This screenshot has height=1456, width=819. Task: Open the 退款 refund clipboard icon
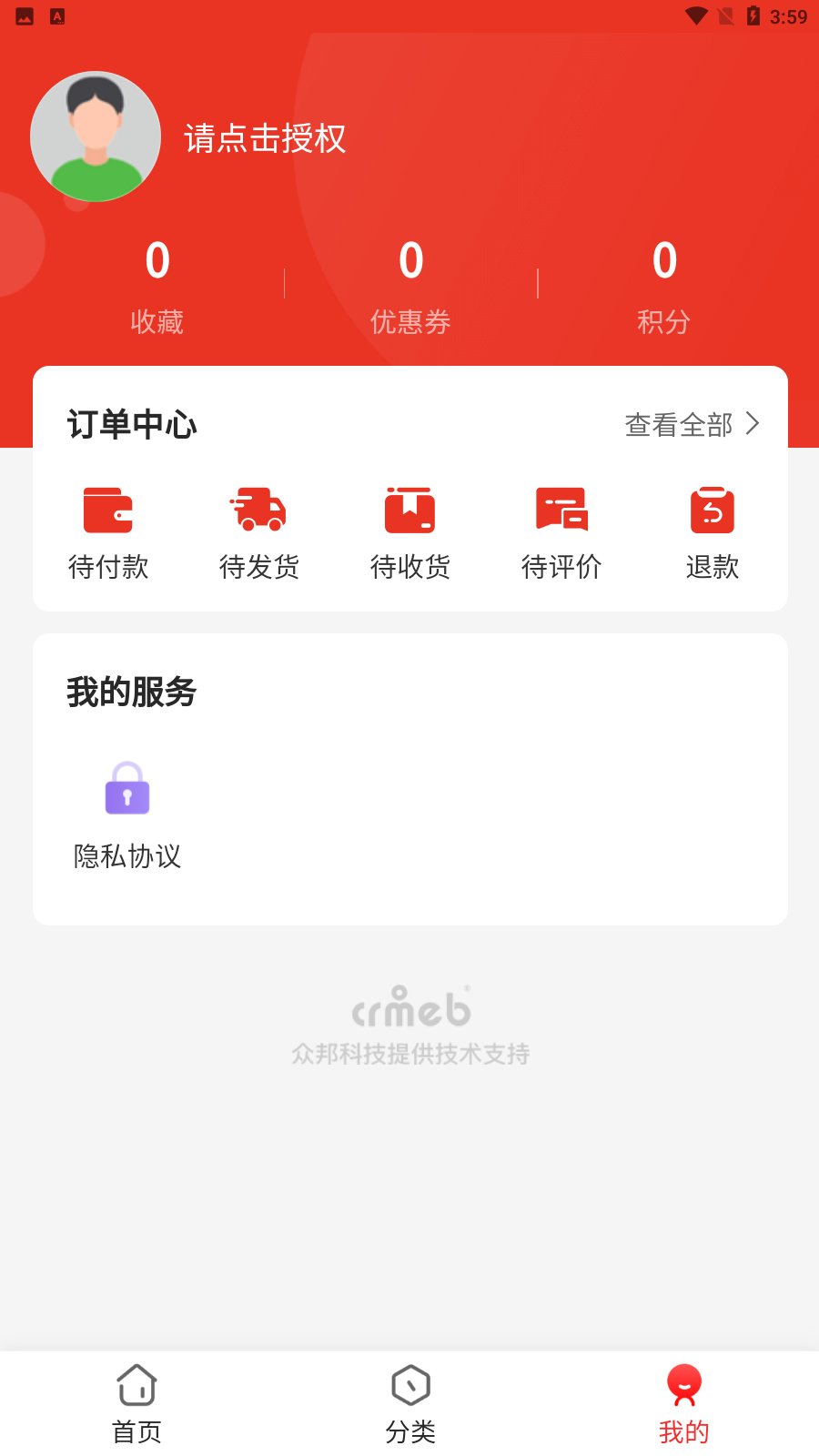pyautogui.click(x=712, y=510)
